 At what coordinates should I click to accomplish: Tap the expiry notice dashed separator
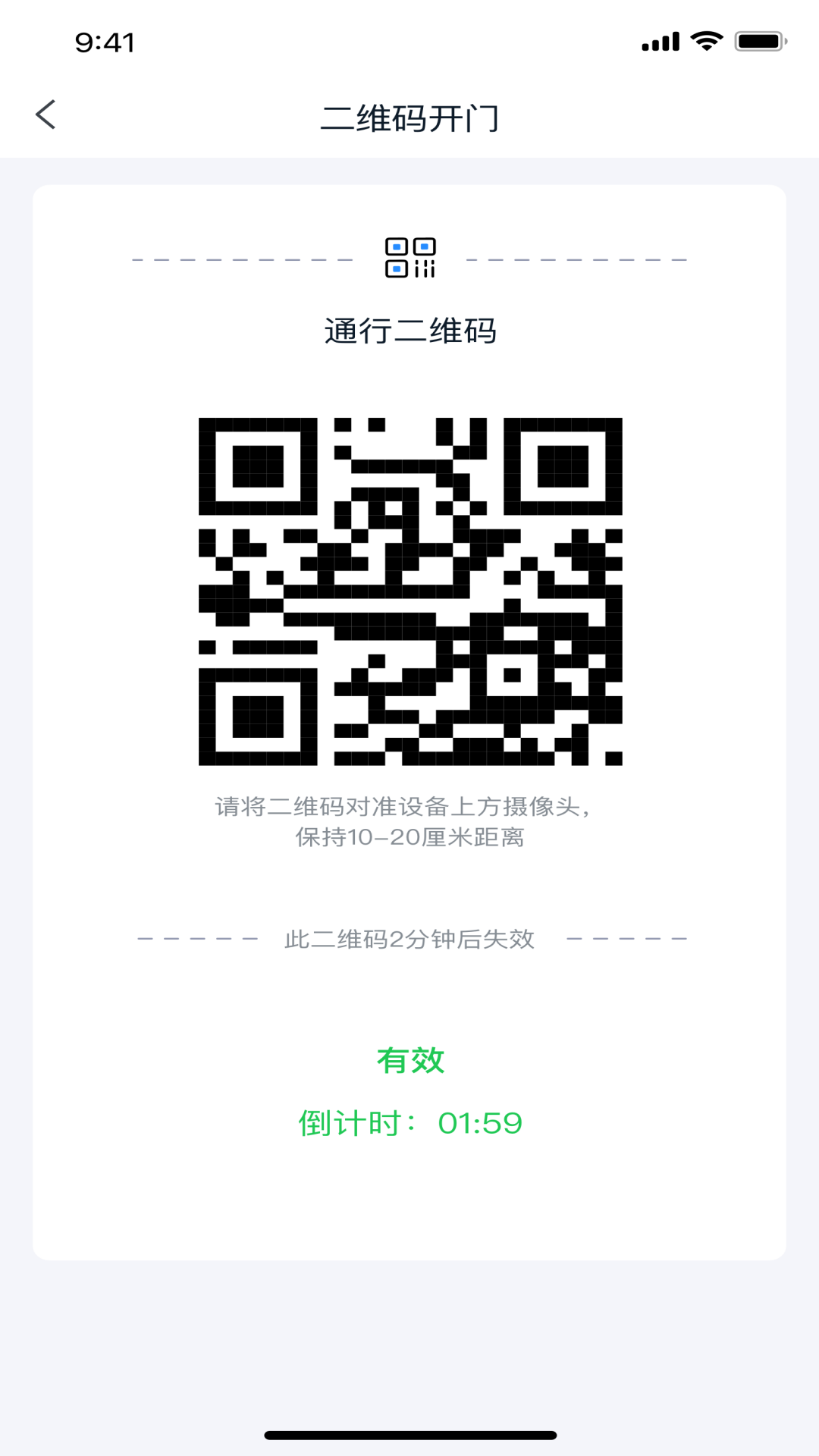click(197, 937)
